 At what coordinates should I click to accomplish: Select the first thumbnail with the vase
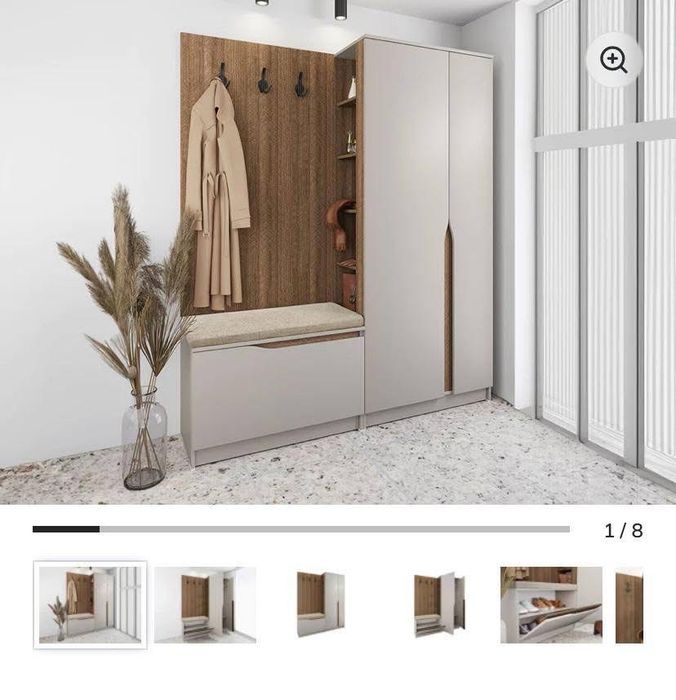point(90,604)
